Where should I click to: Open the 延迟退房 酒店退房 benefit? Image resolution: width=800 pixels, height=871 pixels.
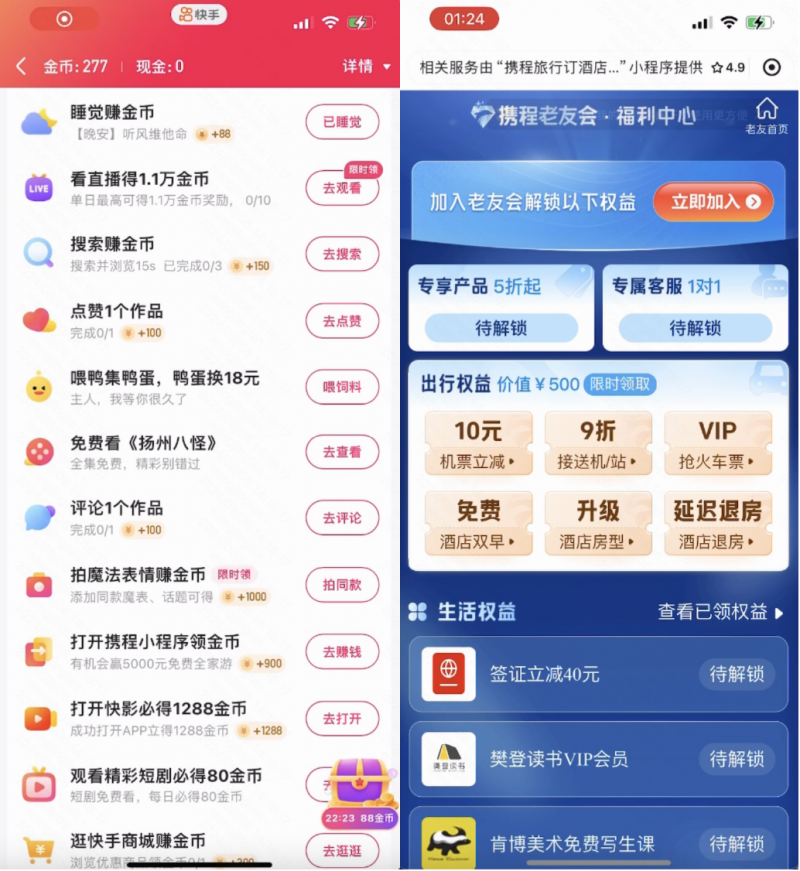click(717, 523)
